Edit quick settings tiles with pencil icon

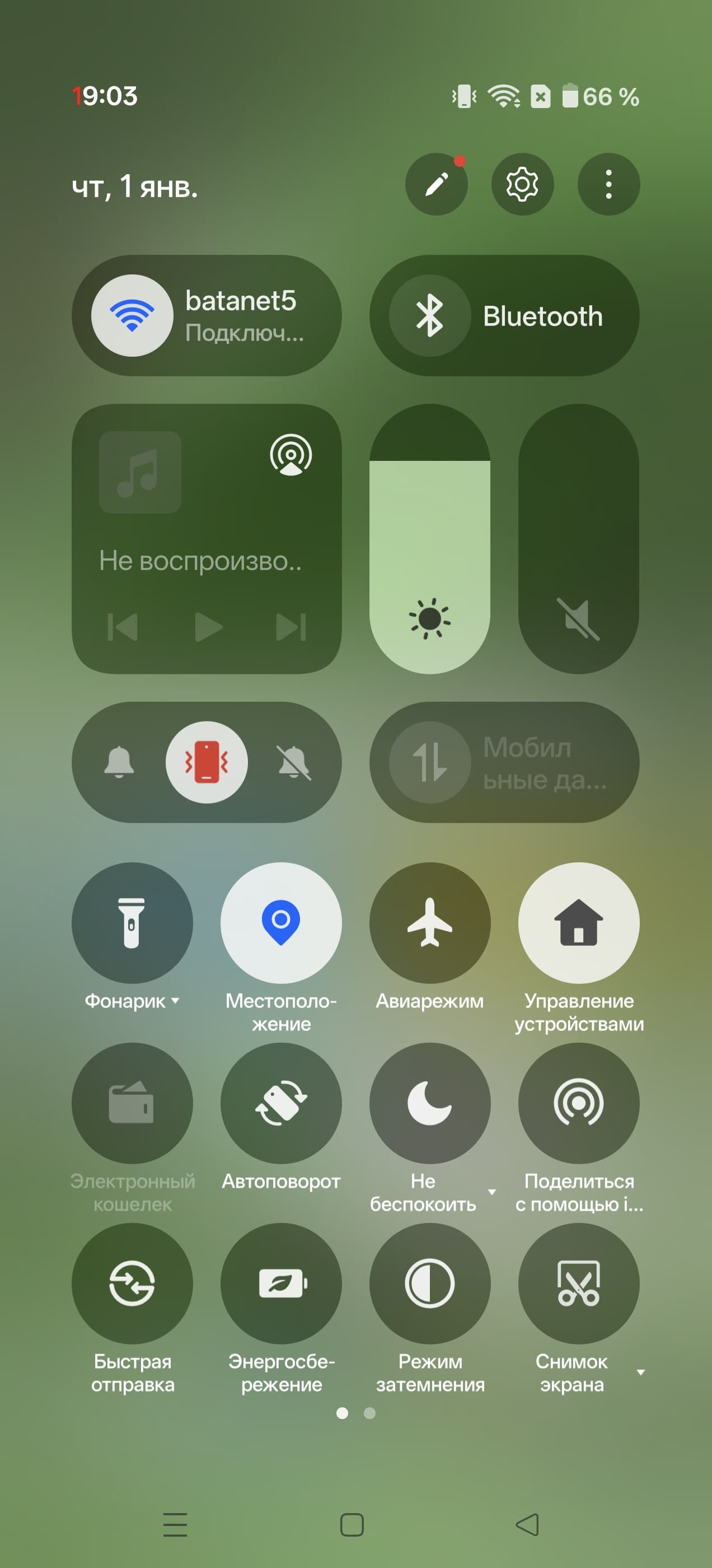pyautogui.click(x=437, y=184)
